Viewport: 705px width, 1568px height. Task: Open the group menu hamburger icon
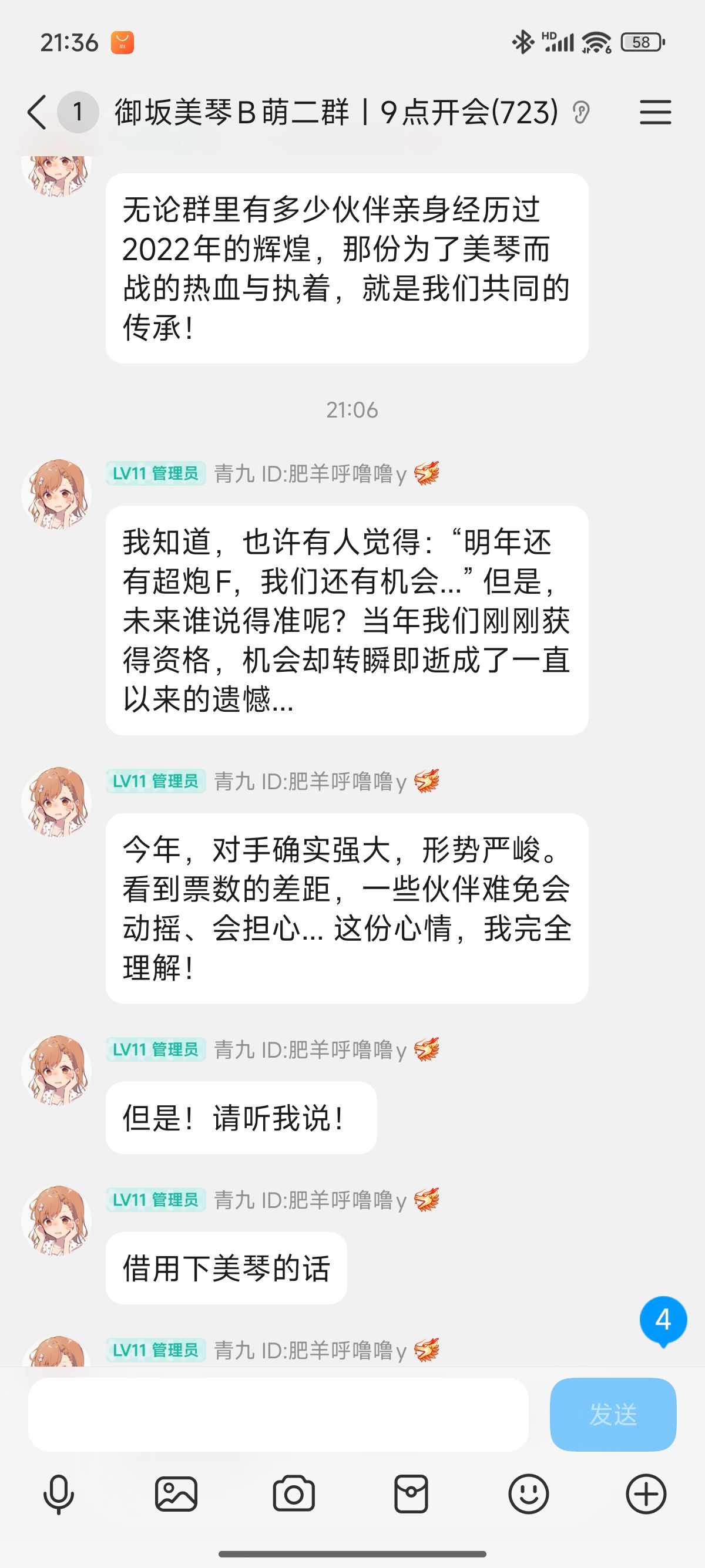(655, 113)
